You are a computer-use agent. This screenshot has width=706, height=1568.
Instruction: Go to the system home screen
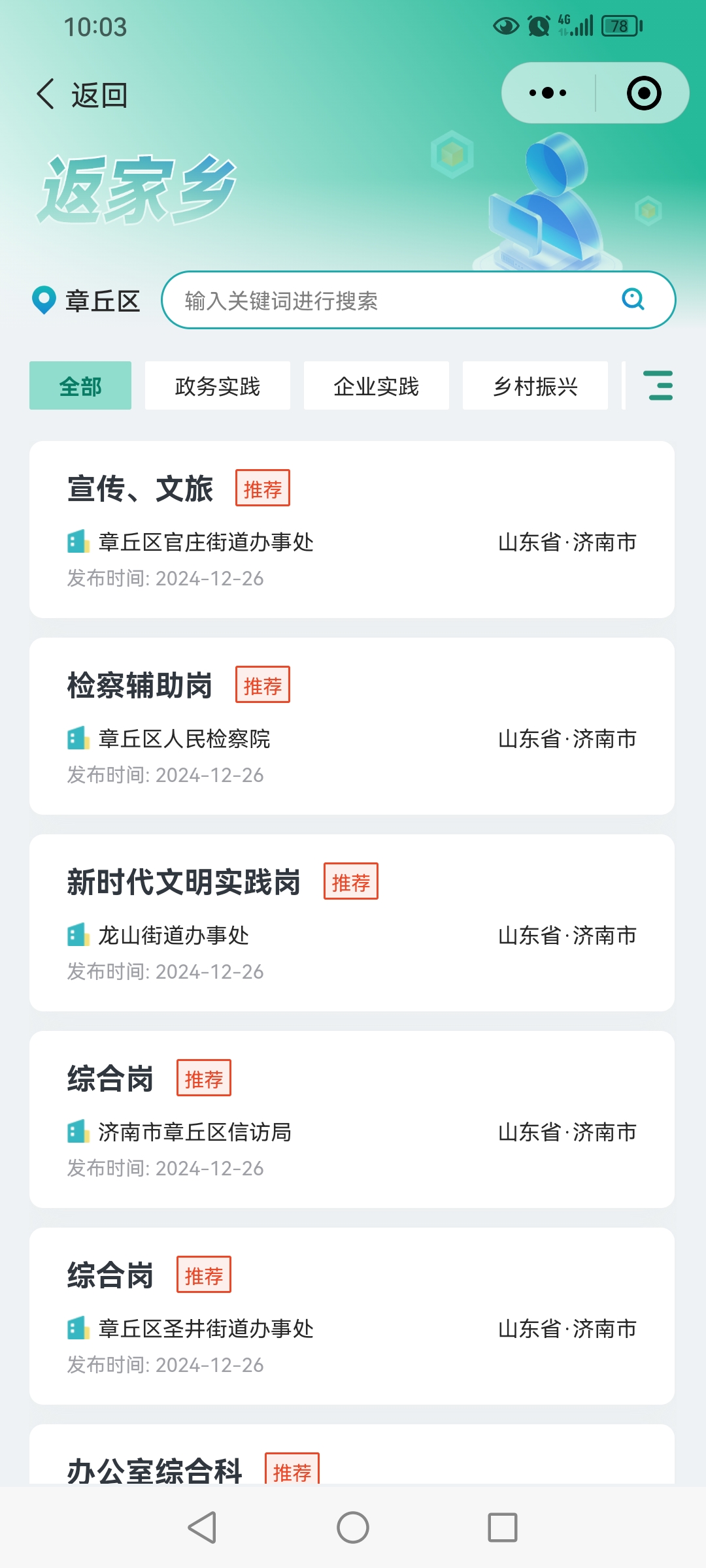353,1527
